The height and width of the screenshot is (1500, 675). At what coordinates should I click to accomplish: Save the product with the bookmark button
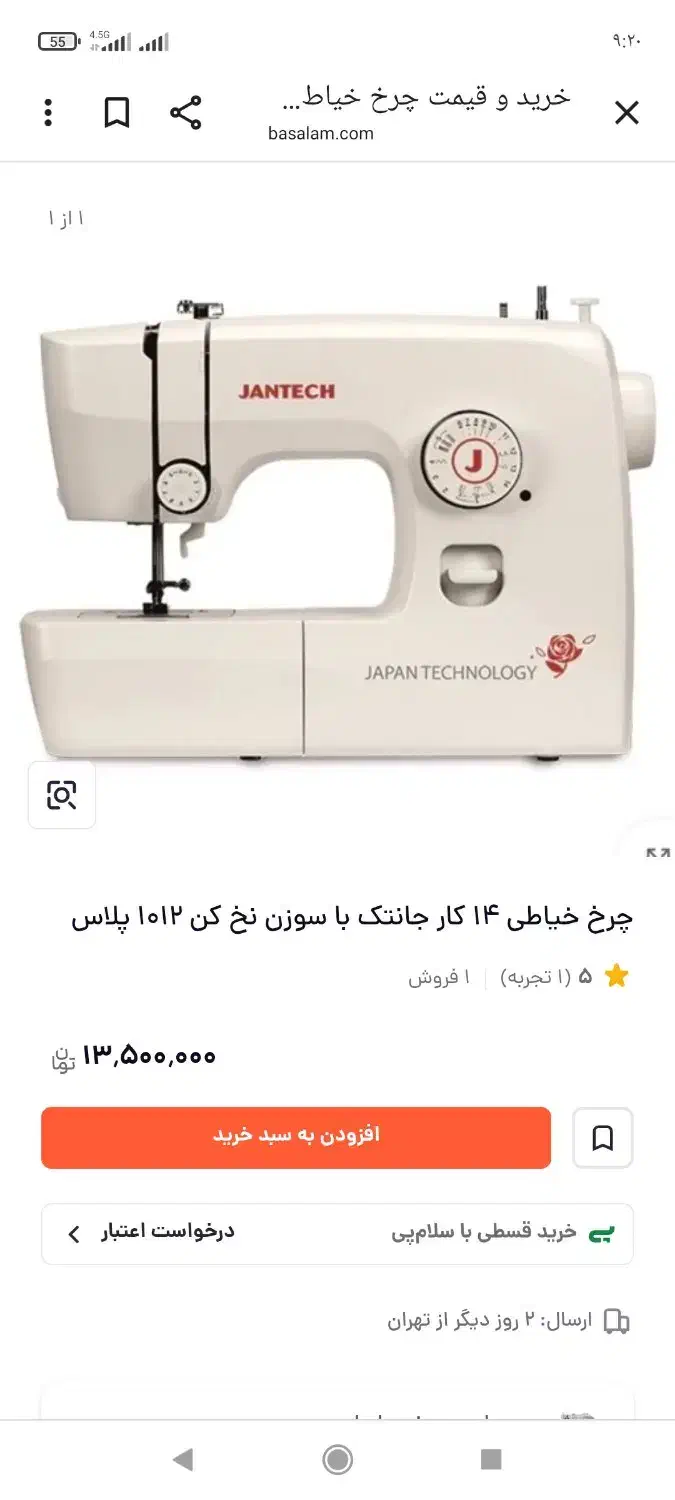click(x=602, y=1138)
